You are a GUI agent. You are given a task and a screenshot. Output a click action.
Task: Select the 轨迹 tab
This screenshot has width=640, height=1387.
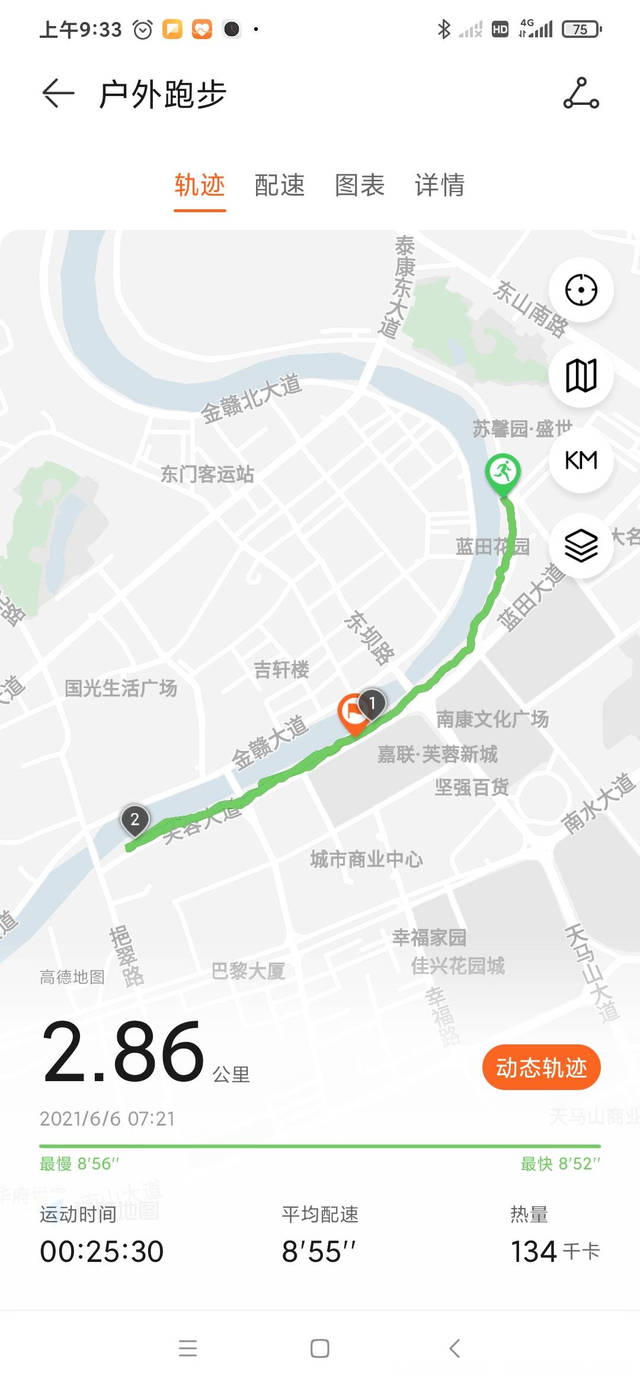coord(200,185)
